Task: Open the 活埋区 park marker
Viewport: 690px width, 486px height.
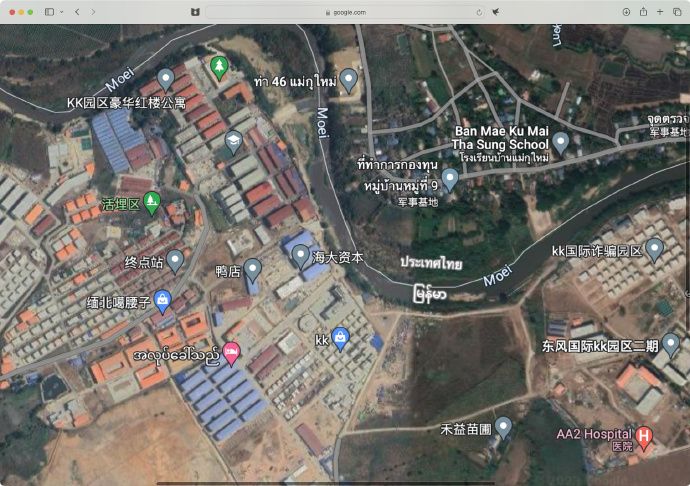Action: pos(151,203)
